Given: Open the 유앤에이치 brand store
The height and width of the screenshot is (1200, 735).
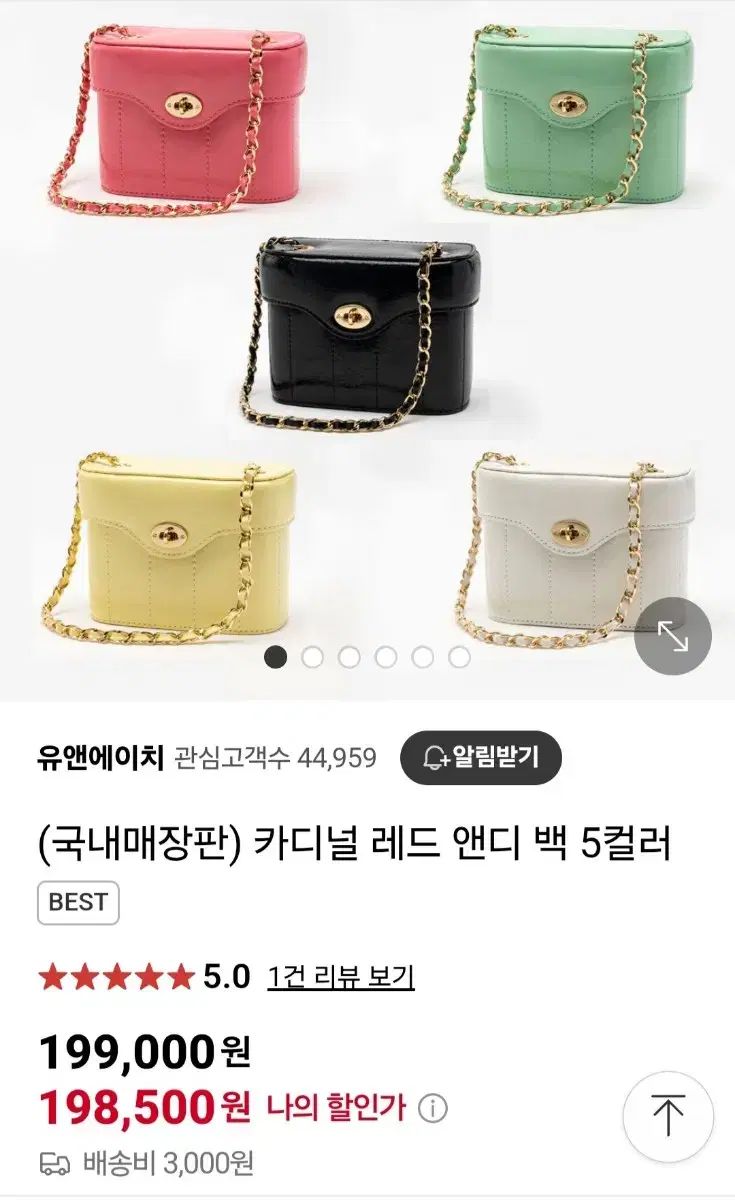Looking at the screenshot, I should 98,757.
